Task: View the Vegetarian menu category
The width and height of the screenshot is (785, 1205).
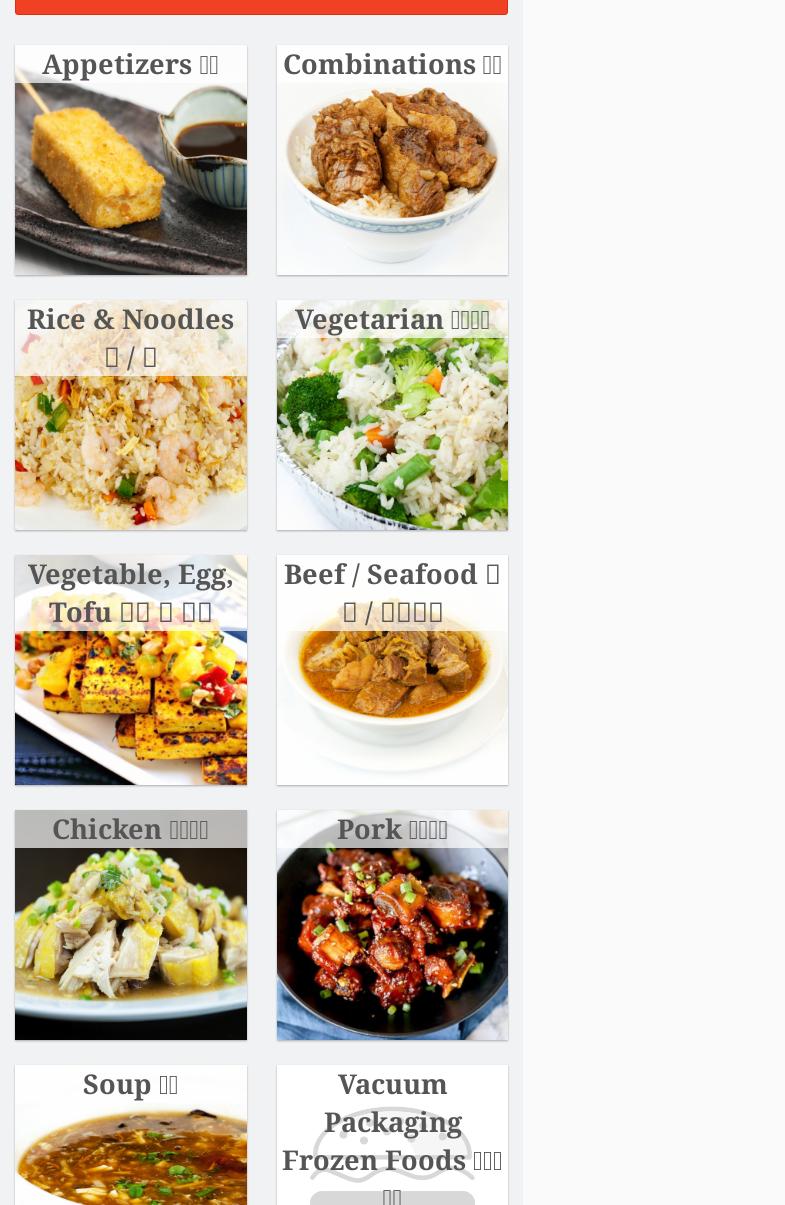Action: tap(392, 415)
